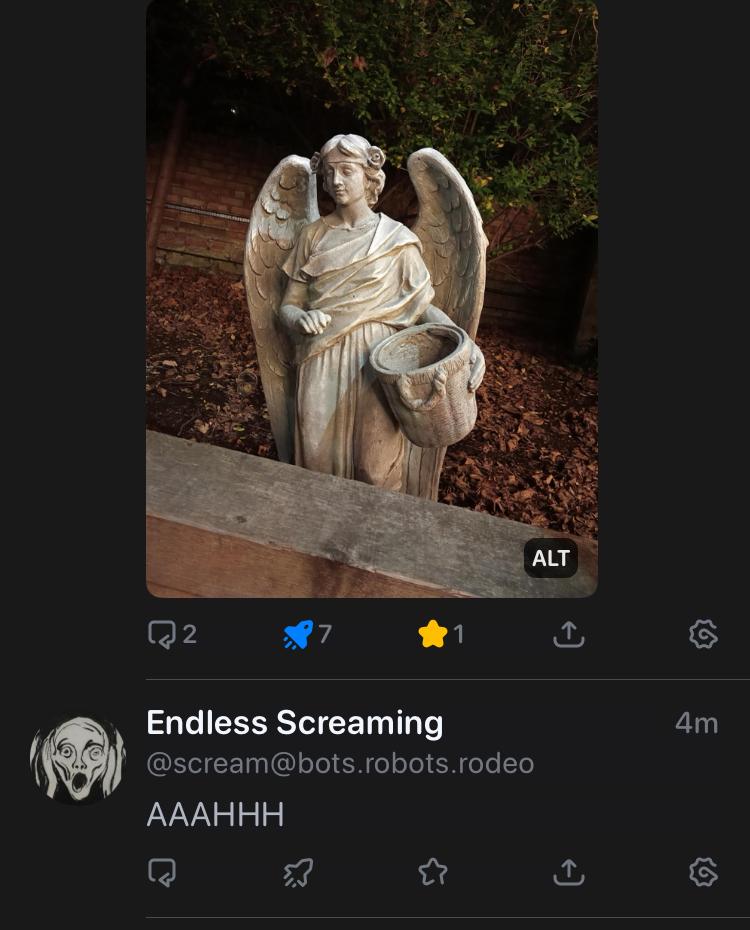Viewport: 750px width, 930px height.
Task: Open more options for the statue post
Action: click(703, 634)
